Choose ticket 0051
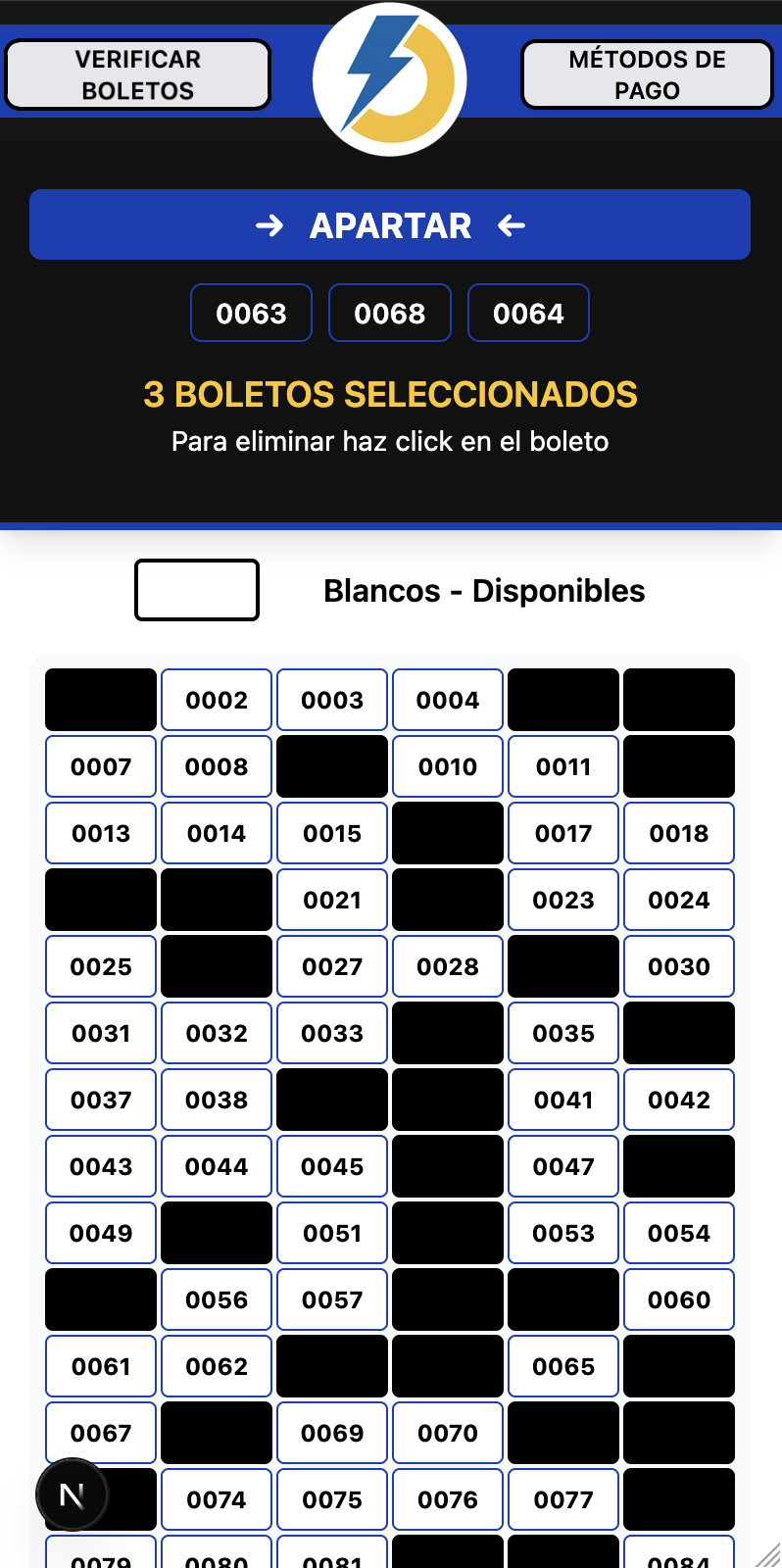 (x=332, y=1233)
